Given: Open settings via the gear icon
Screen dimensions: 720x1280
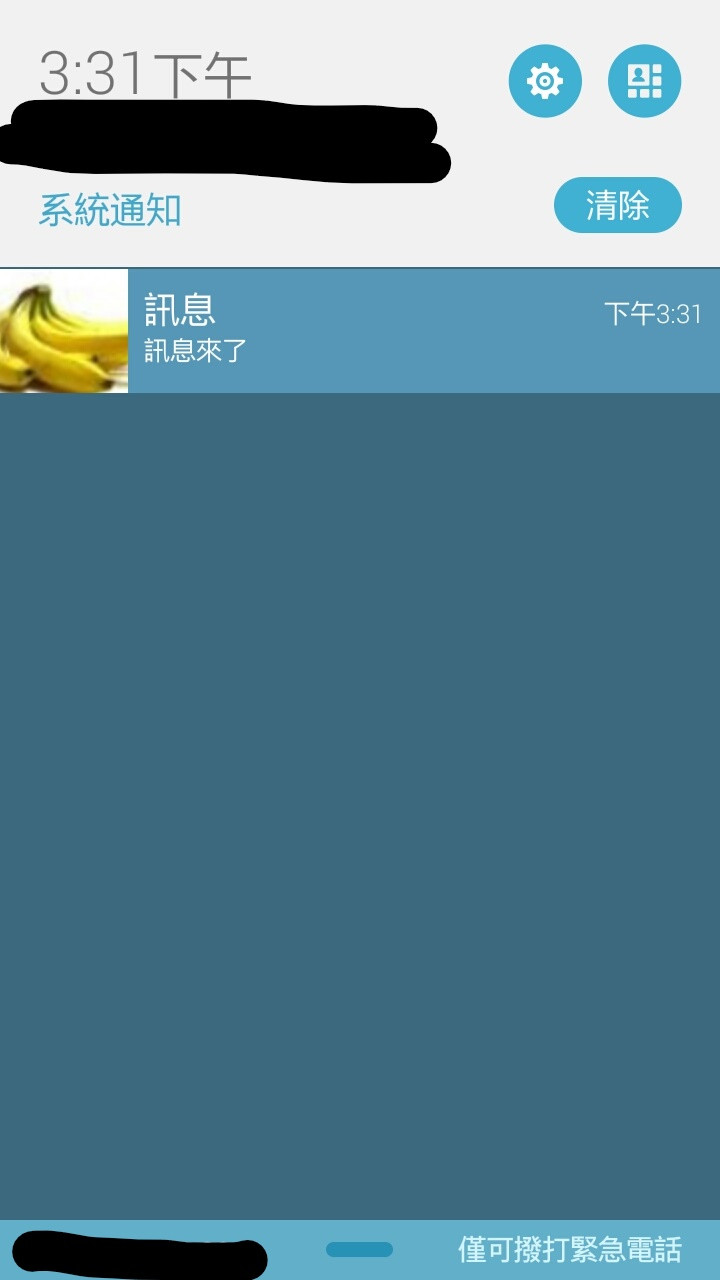Looking at the screenshot, I should click(x=544, y=81).
